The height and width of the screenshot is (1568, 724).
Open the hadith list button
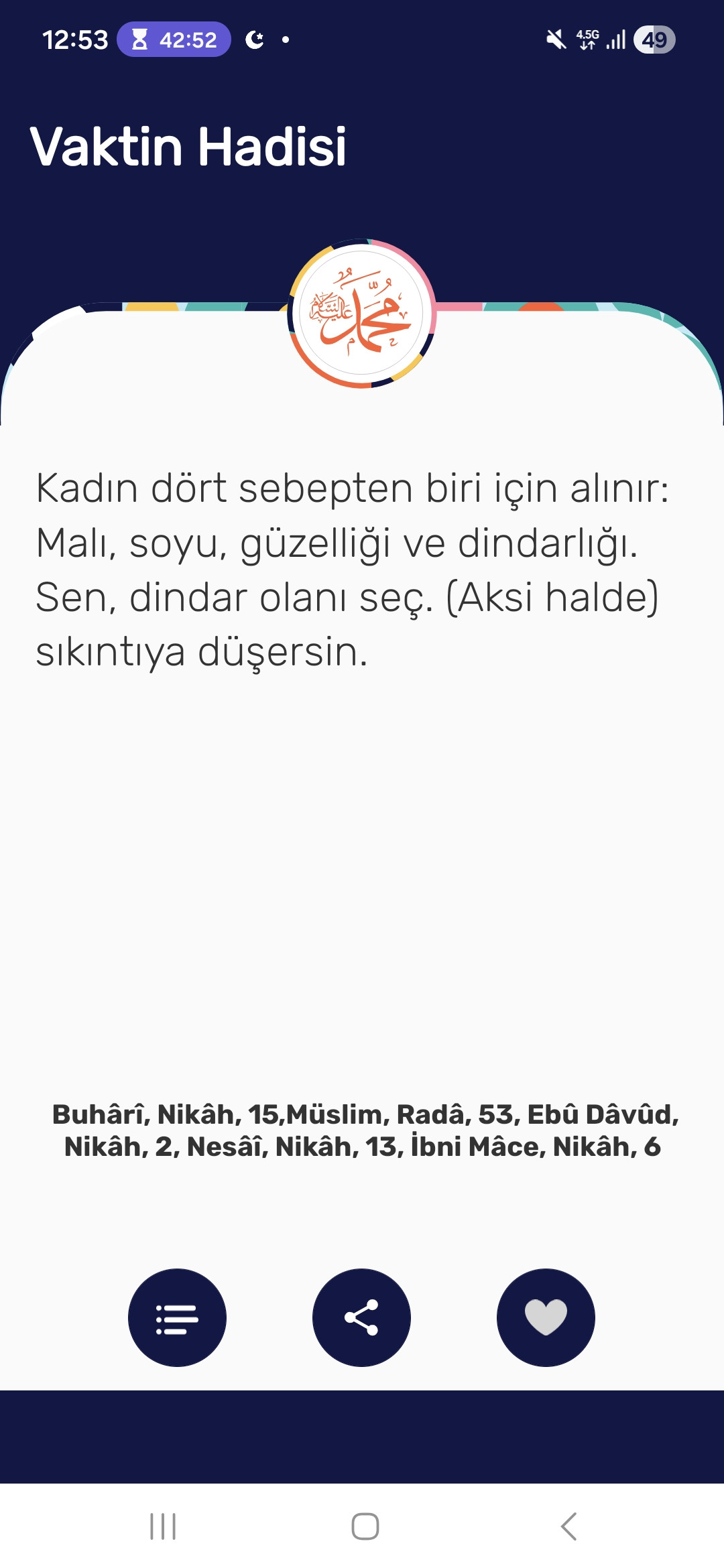[x=177, y=1317]
